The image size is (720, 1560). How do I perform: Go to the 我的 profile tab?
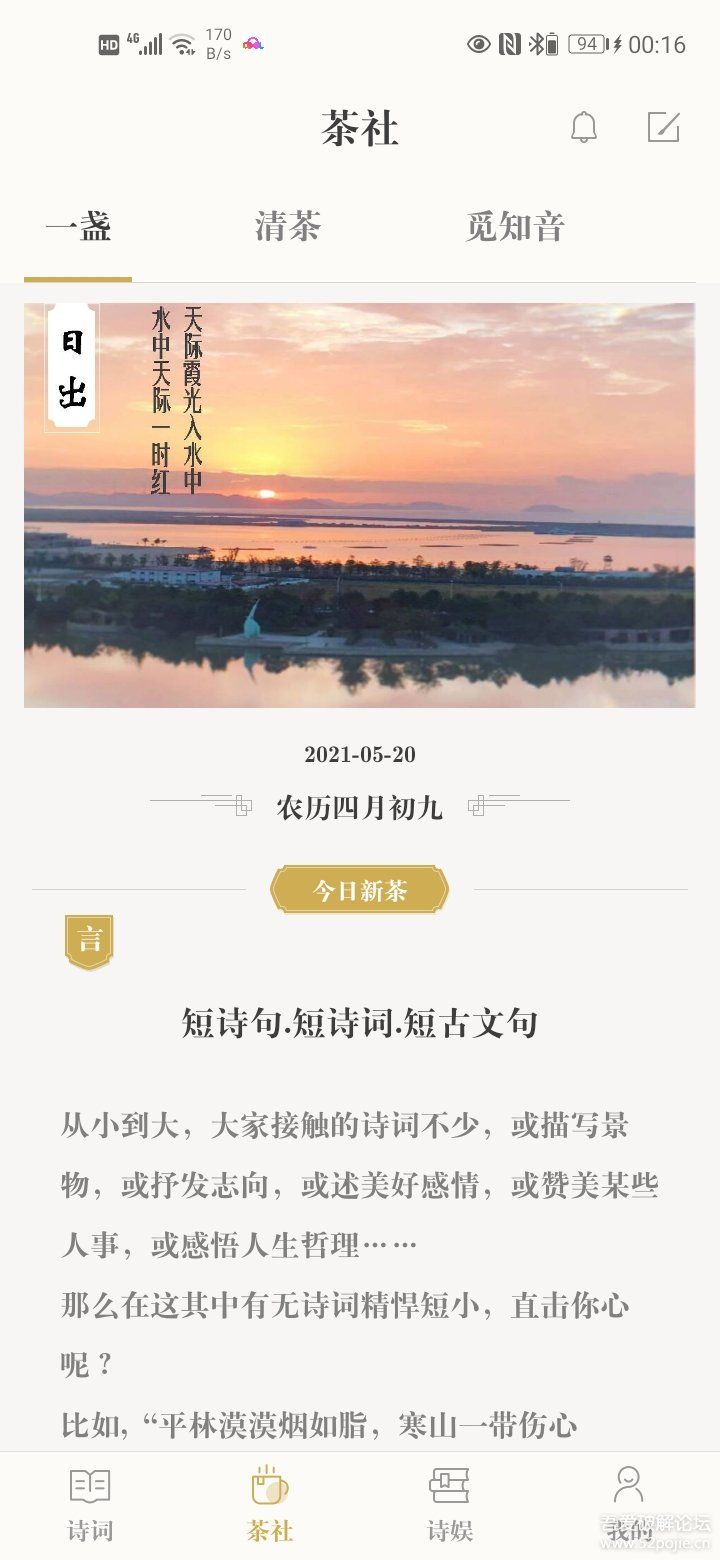click(628, 1504)
